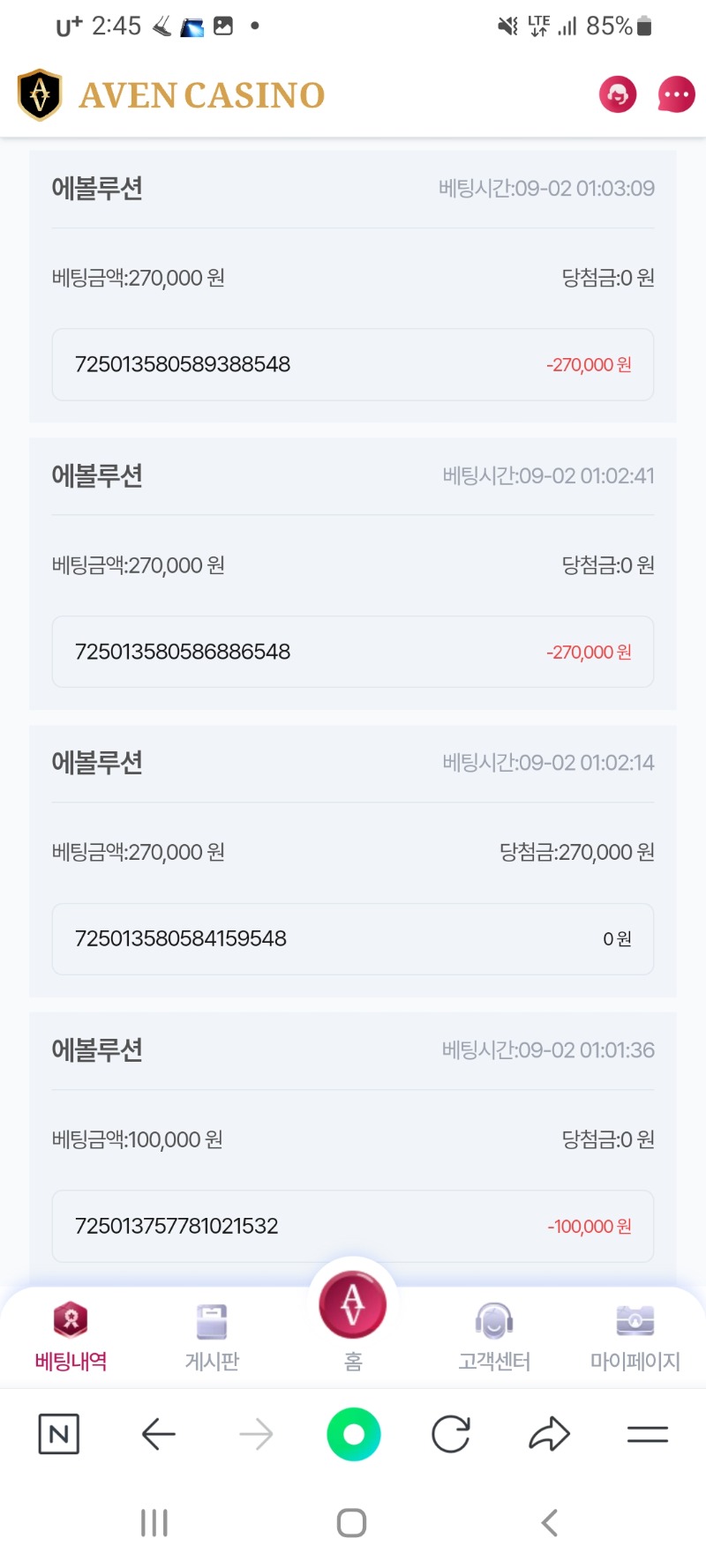Tap the system back chevron

(550, 1523)
